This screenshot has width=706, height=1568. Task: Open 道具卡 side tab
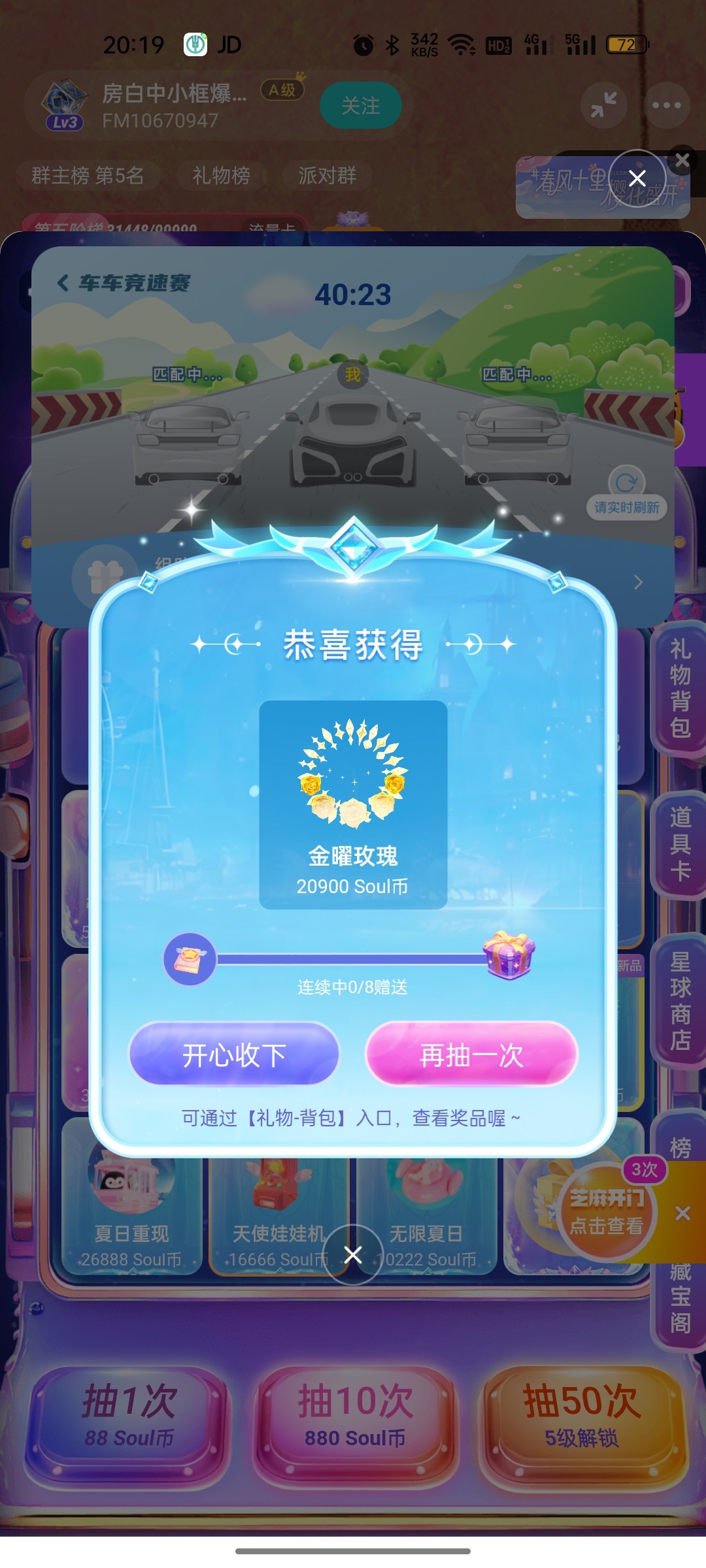680,843
